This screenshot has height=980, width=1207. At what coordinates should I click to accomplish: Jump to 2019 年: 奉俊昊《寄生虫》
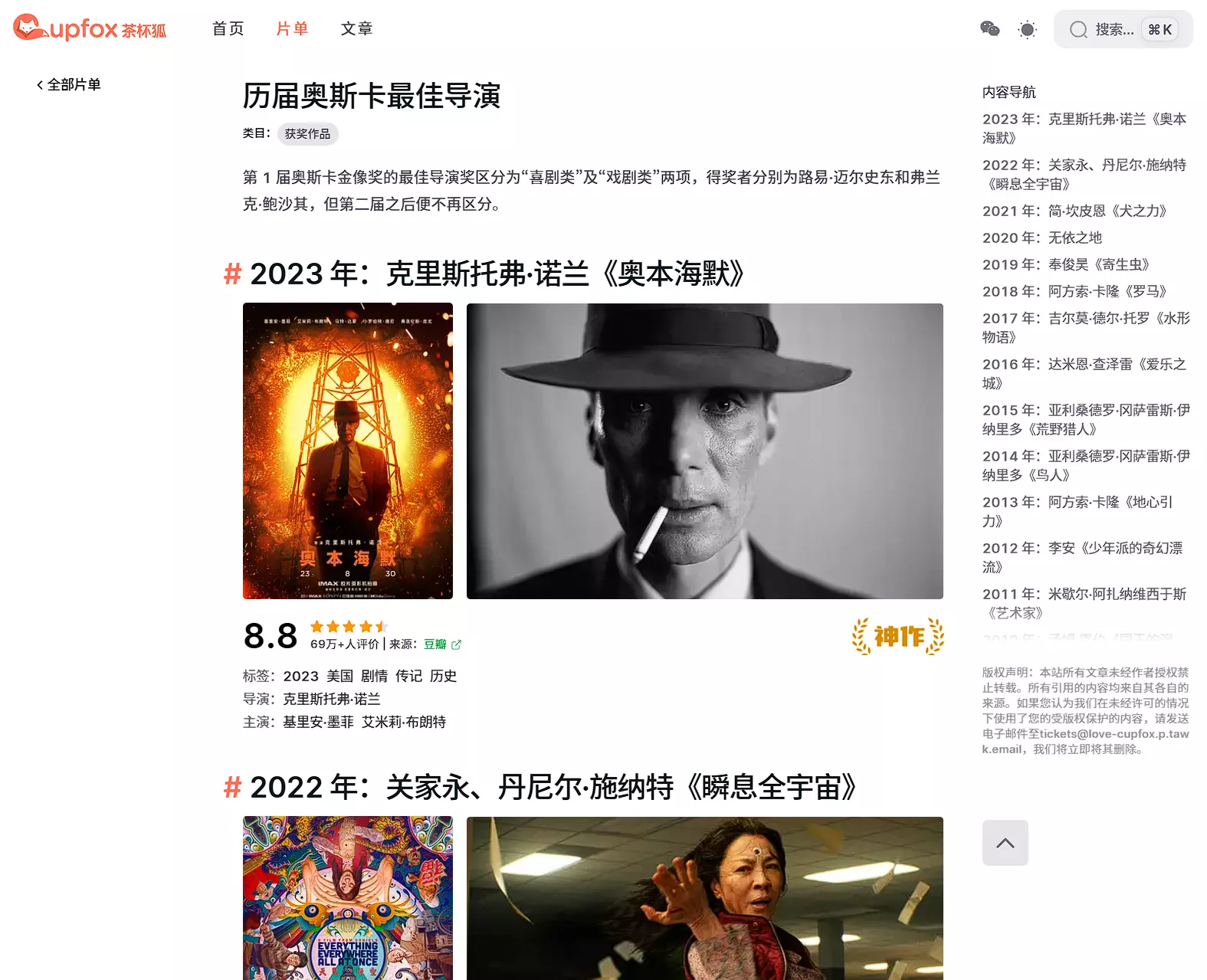[x=1066, y=264]
